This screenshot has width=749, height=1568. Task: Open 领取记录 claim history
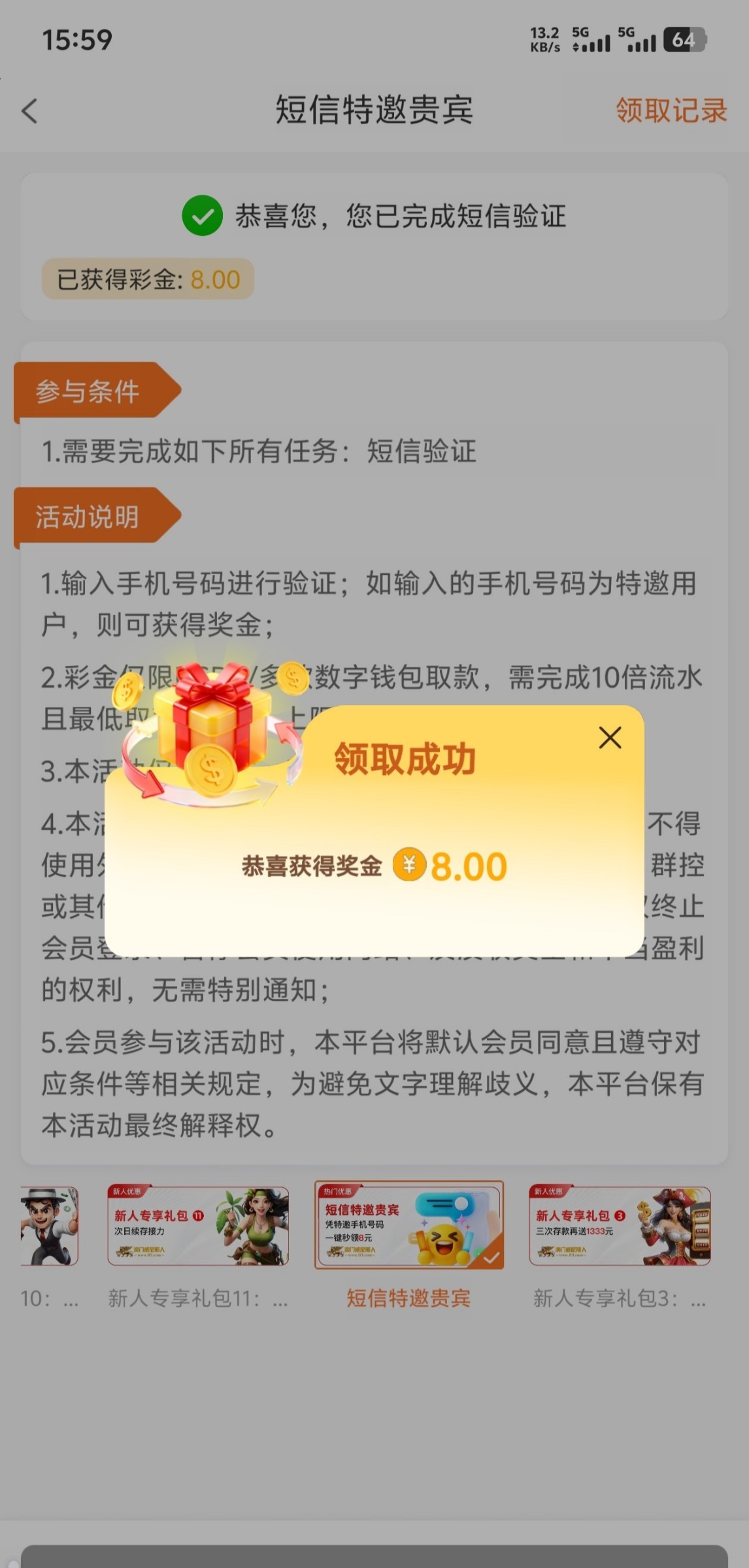point(671,110)
